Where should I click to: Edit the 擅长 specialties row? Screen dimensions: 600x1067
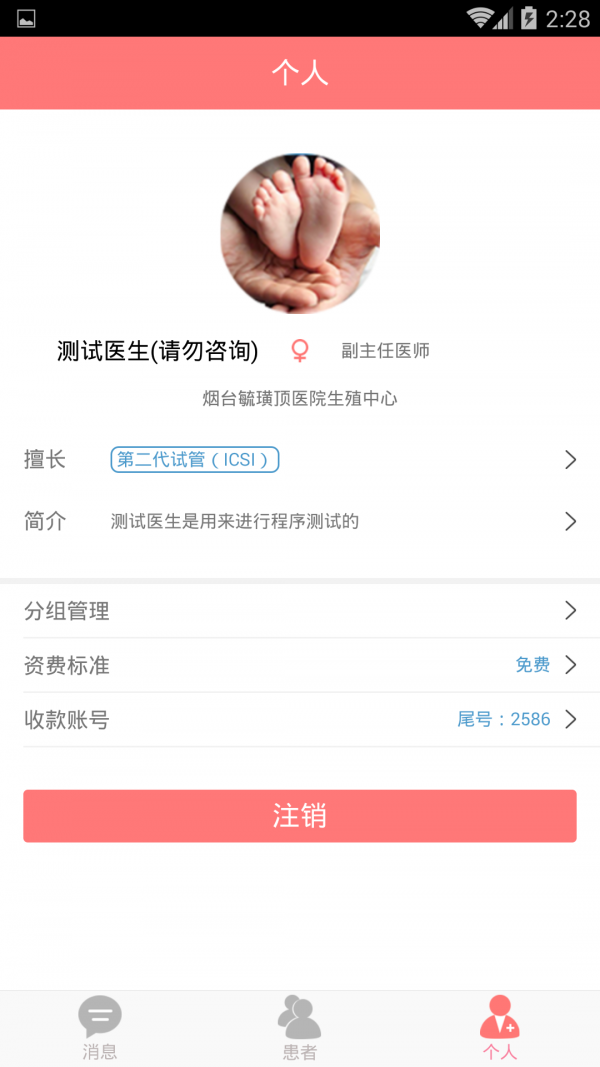tap(300, 460)
